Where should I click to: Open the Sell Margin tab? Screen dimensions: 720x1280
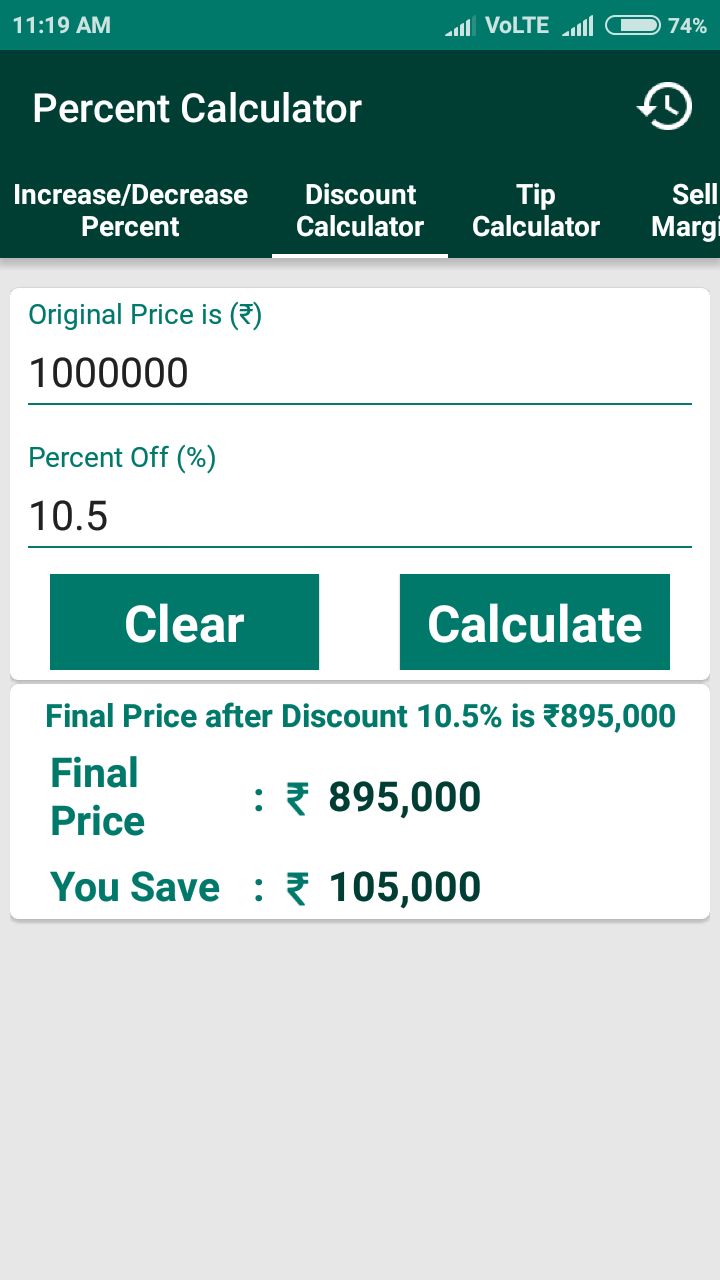point(688,211)
